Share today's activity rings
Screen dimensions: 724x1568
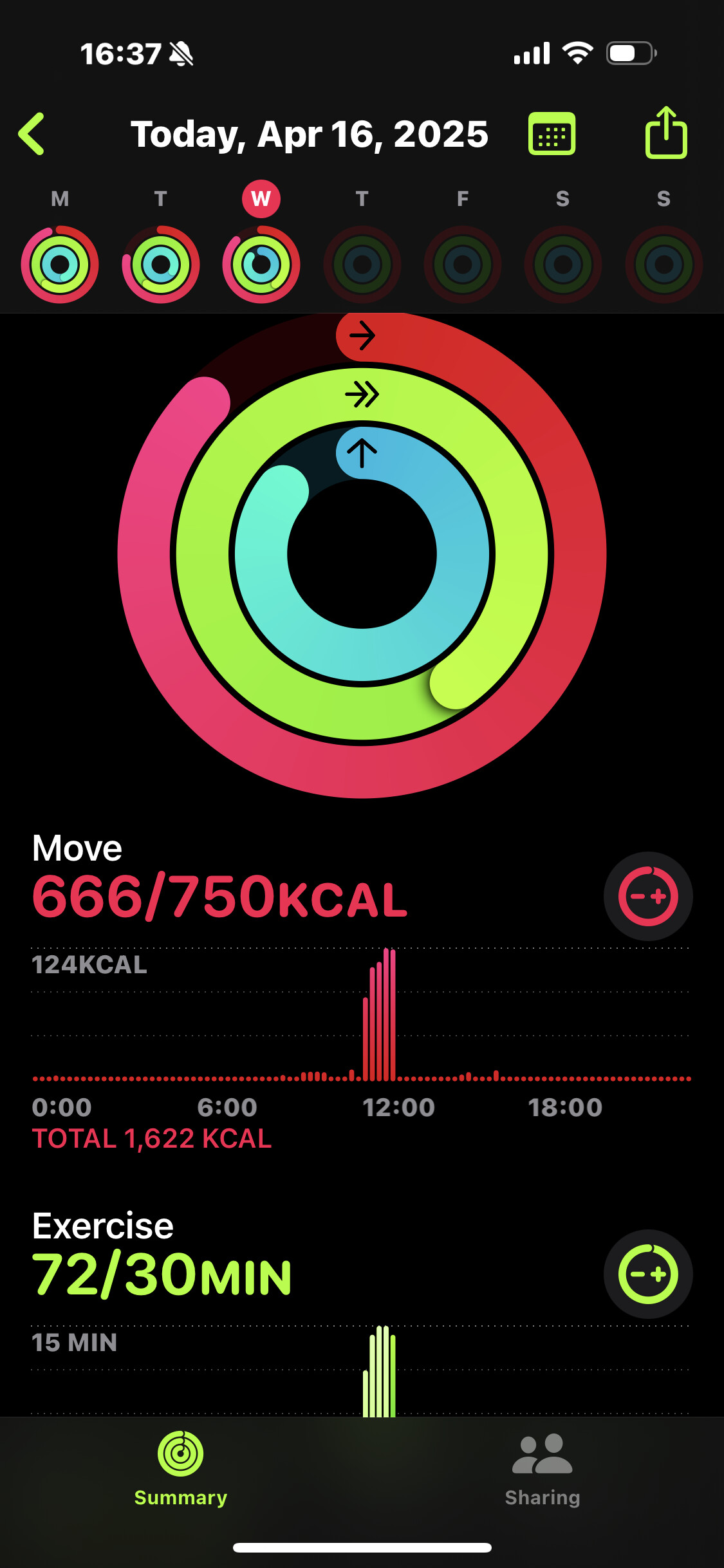(x=666, y=133)
